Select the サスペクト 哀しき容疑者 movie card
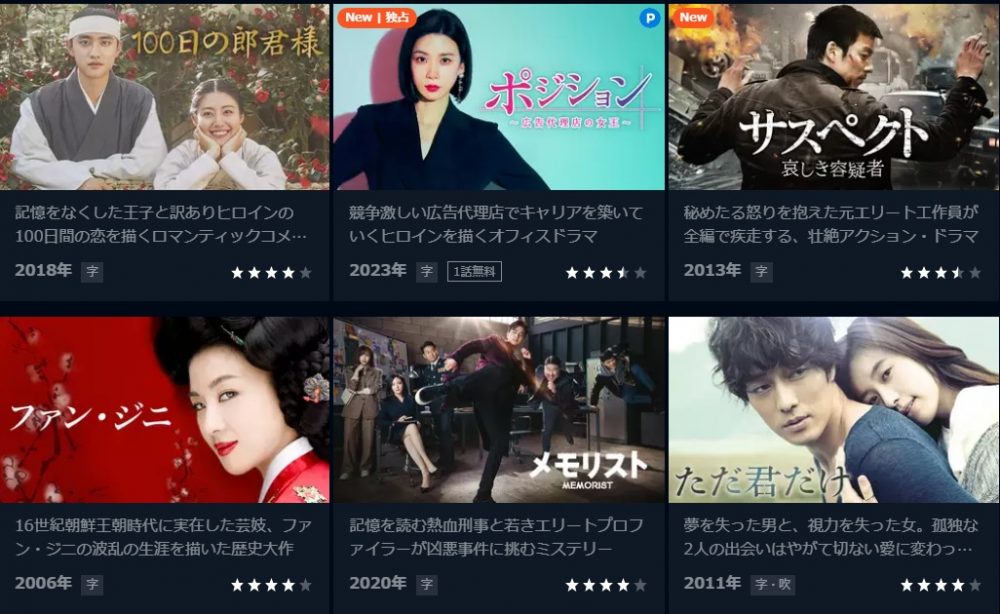This screenshot has height=614, width=1000. pos(833,97)
